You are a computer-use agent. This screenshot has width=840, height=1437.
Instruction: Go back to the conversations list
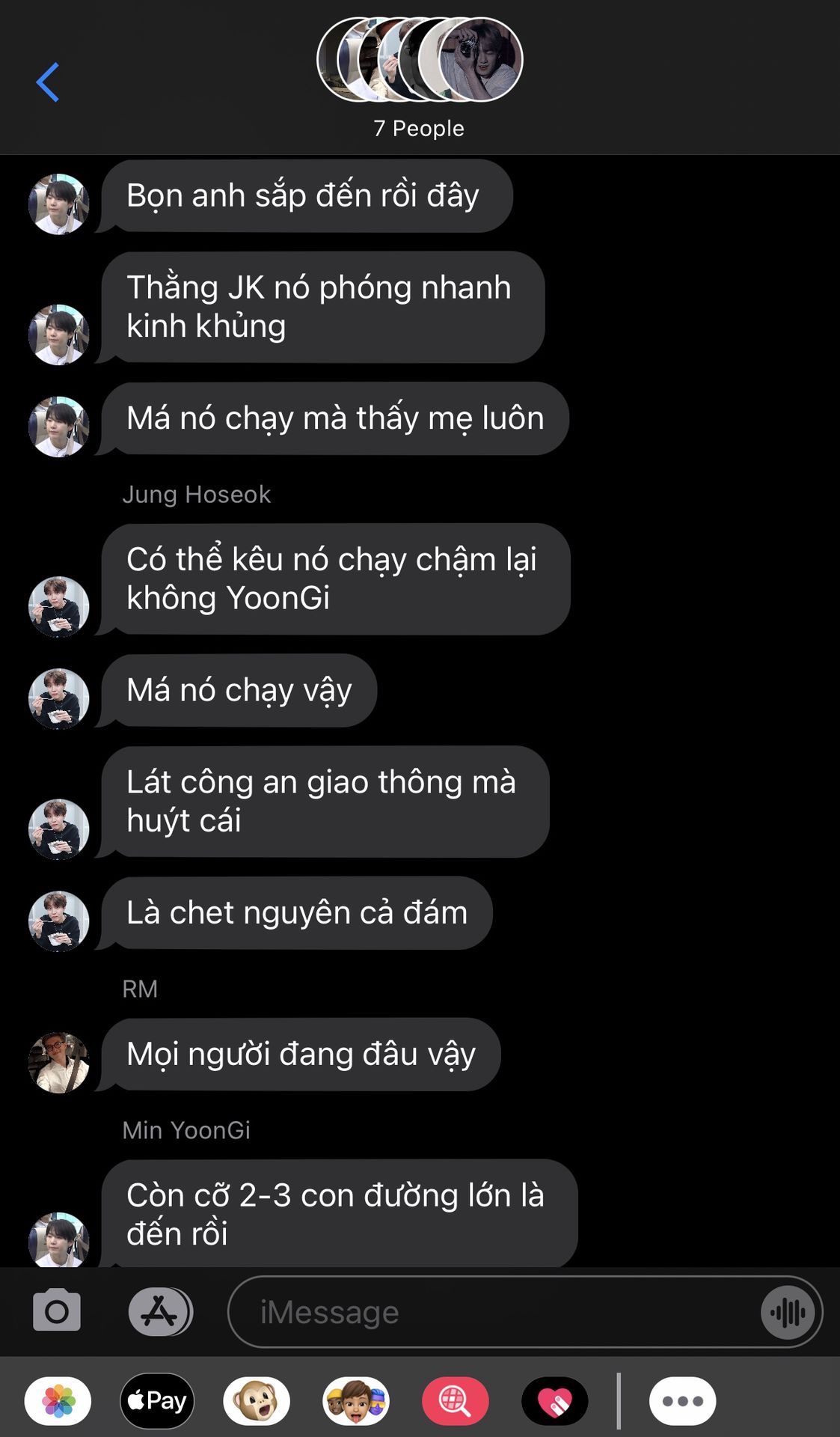point(48,82)
